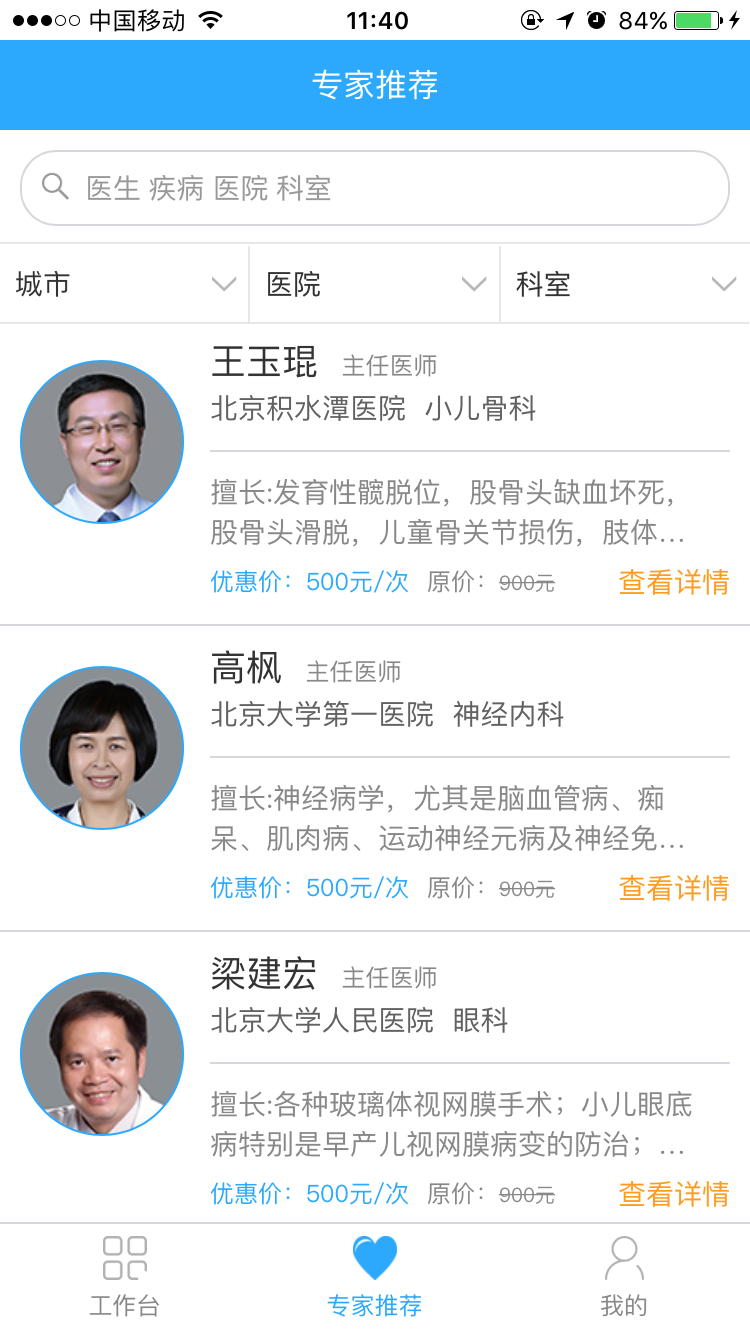Image resolution: width=750 pixels, height=1334 pixels.
Task: Tap the 医生 疾病 医院 科室 search box
Action: point(375,188)
